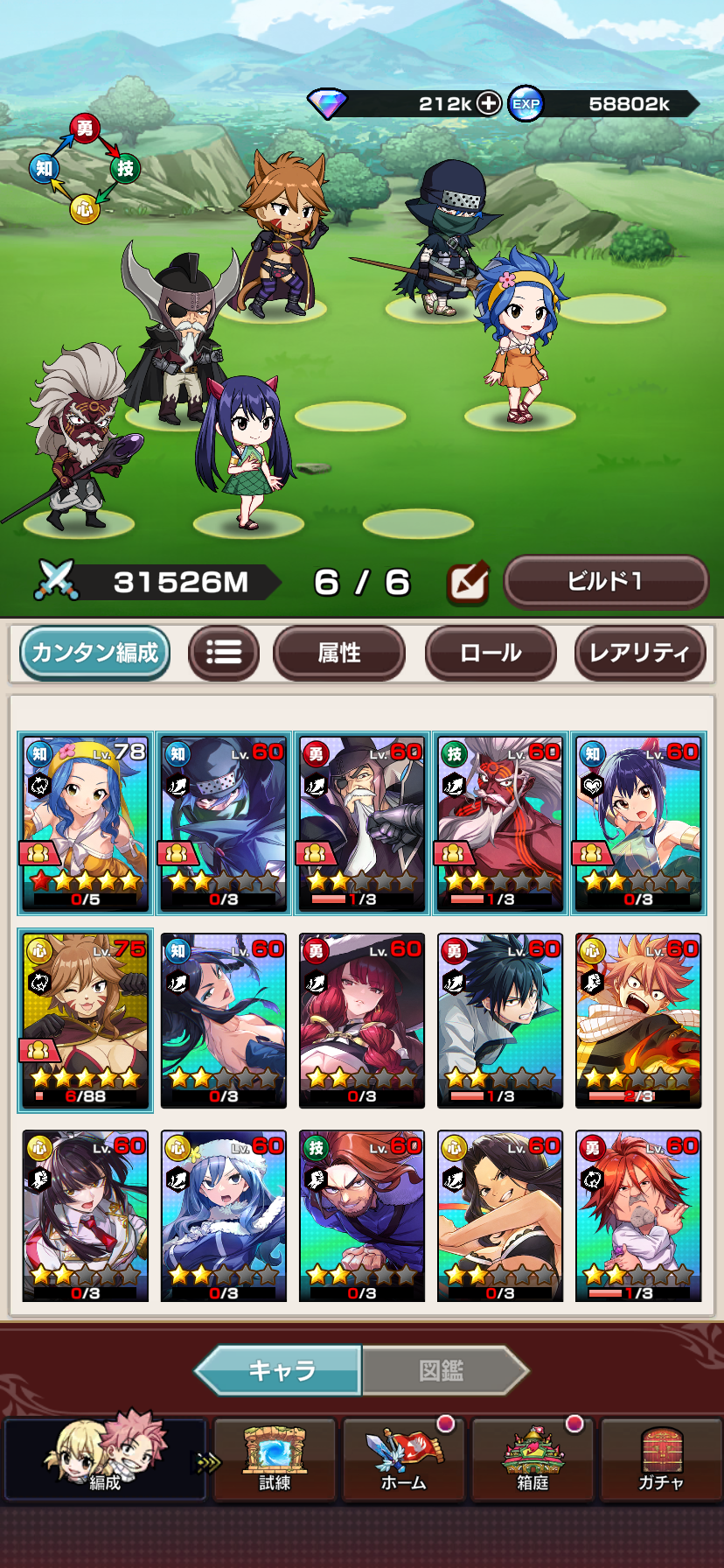724x1568 pixels.
Task: Open the list view sort button
Action: pyautogui.click(x=224, y=653)
